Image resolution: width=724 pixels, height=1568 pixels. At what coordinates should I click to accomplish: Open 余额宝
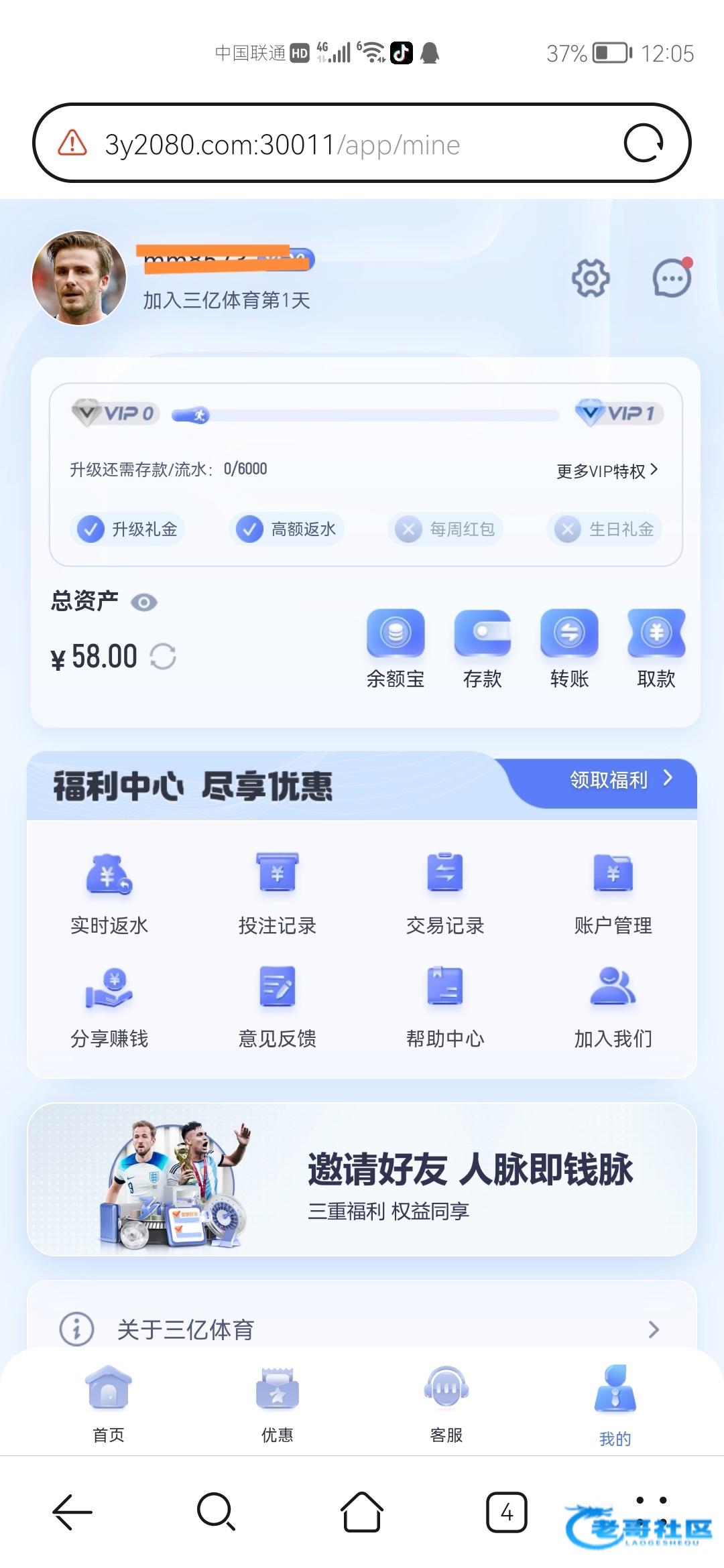tap(396, 648)
